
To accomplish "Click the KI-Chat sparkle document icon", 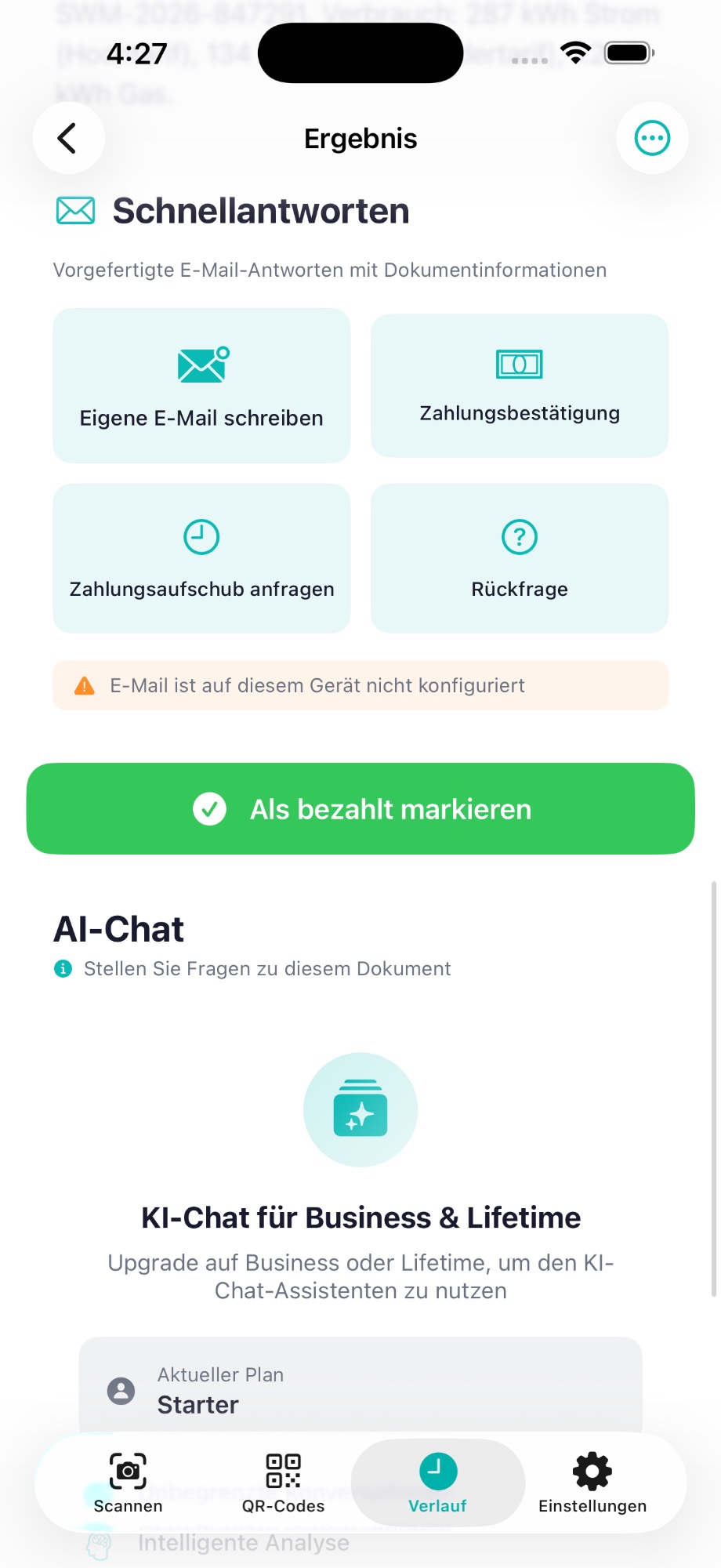I will click(360, 1109).
